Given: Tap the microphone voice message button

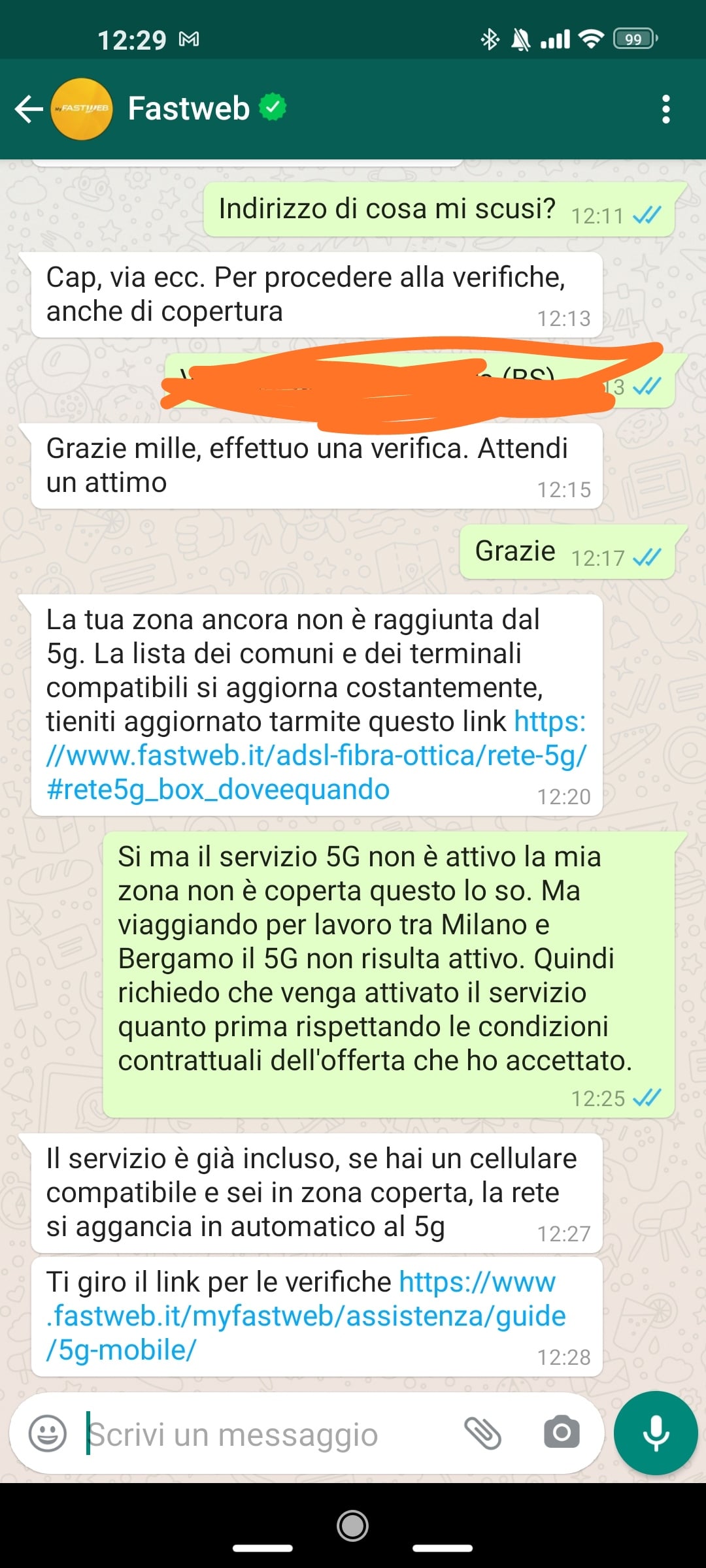Looking at the screenshot, I should (656, 1433).
